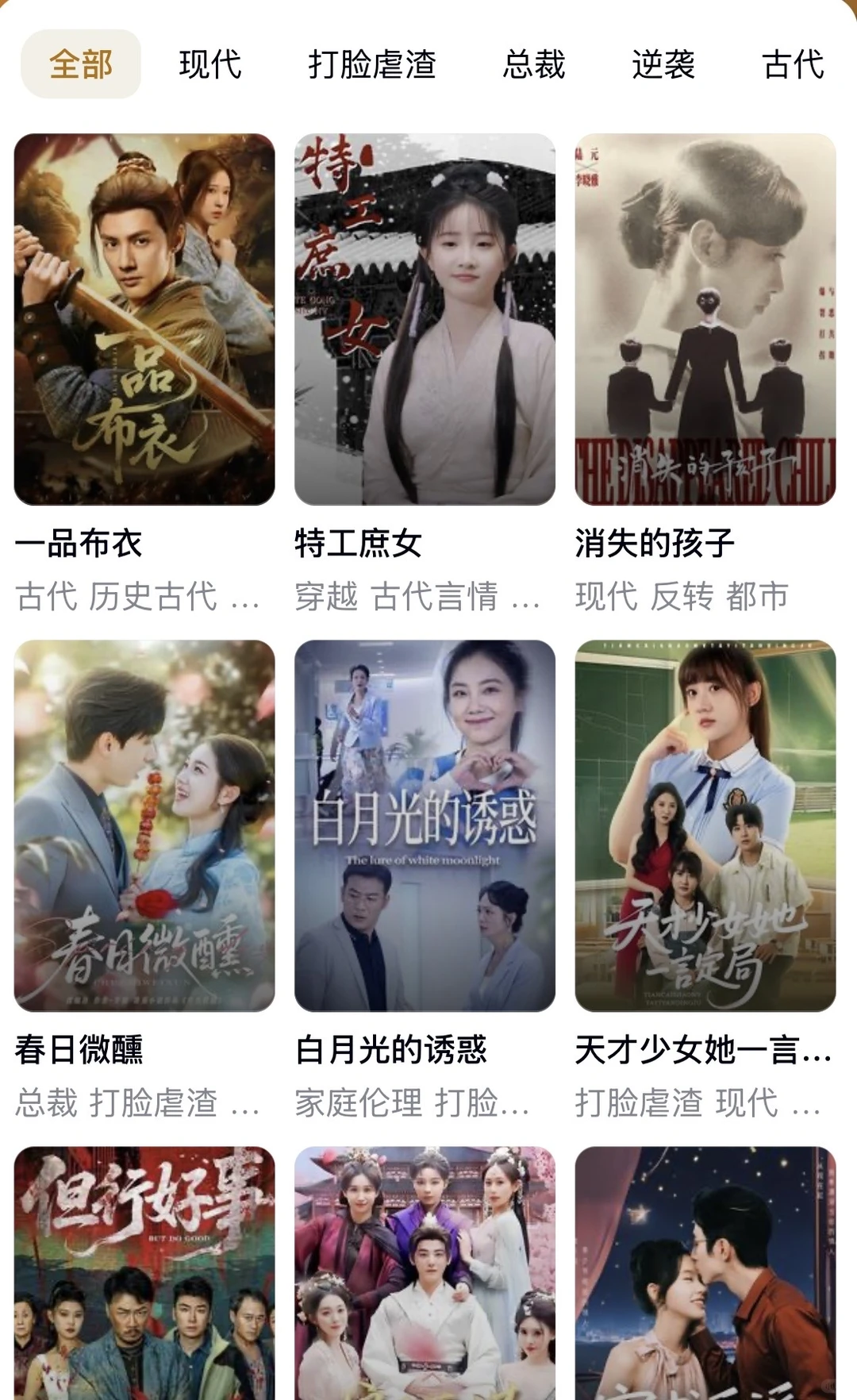Open the 总裁 category tab
Viewport: 857px width, 1400px height.
534,64
